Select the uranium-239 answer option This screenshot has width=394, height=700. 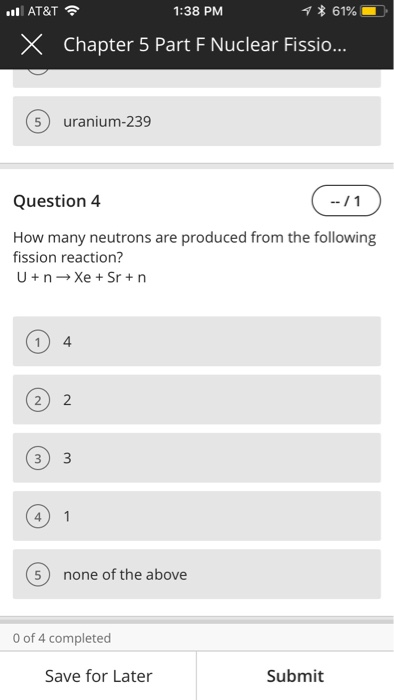click(197, 121)
